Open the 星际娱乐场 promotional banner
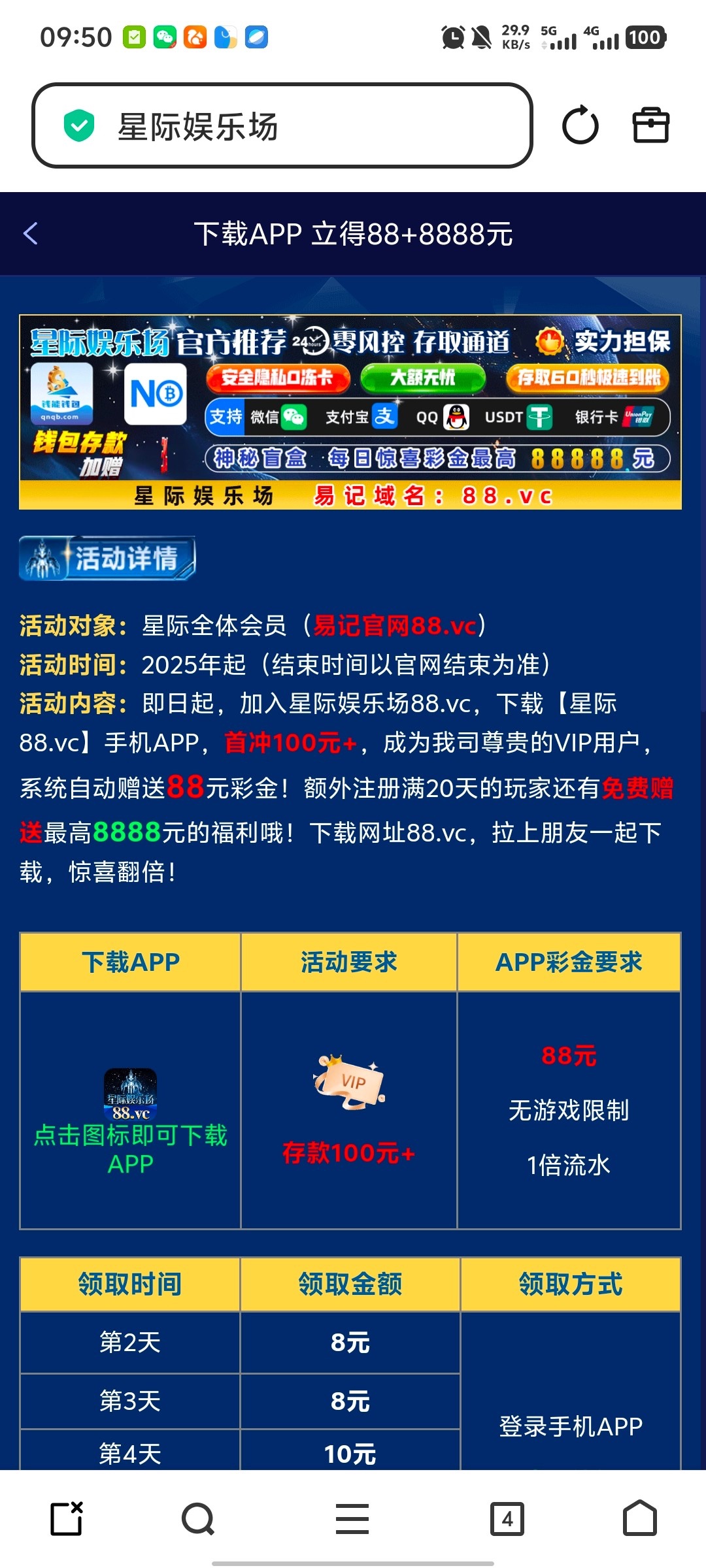Image resolution: width=706 pixels, height=1568 pixels. [350, 412]
